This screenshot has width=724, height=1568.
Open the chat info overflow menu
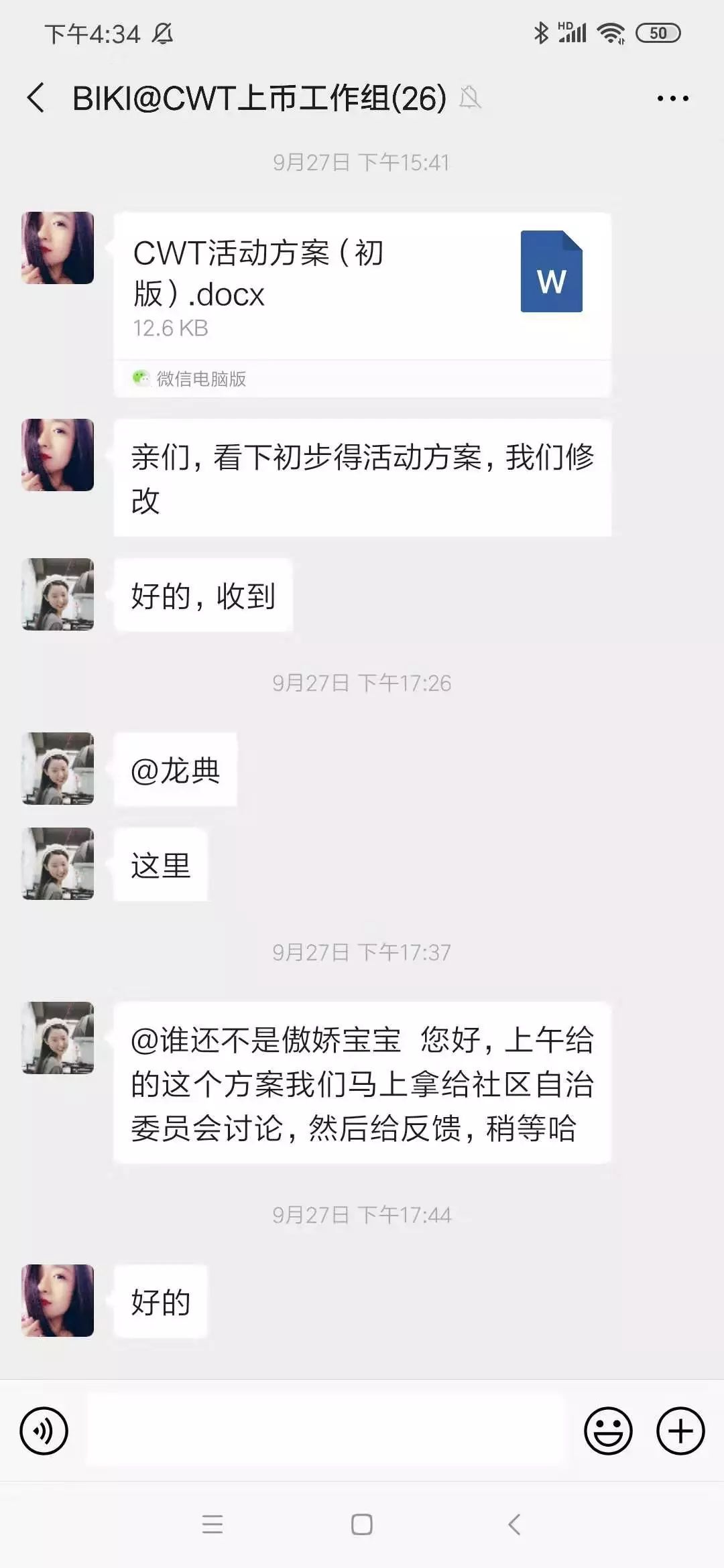(x=672, y=99)
